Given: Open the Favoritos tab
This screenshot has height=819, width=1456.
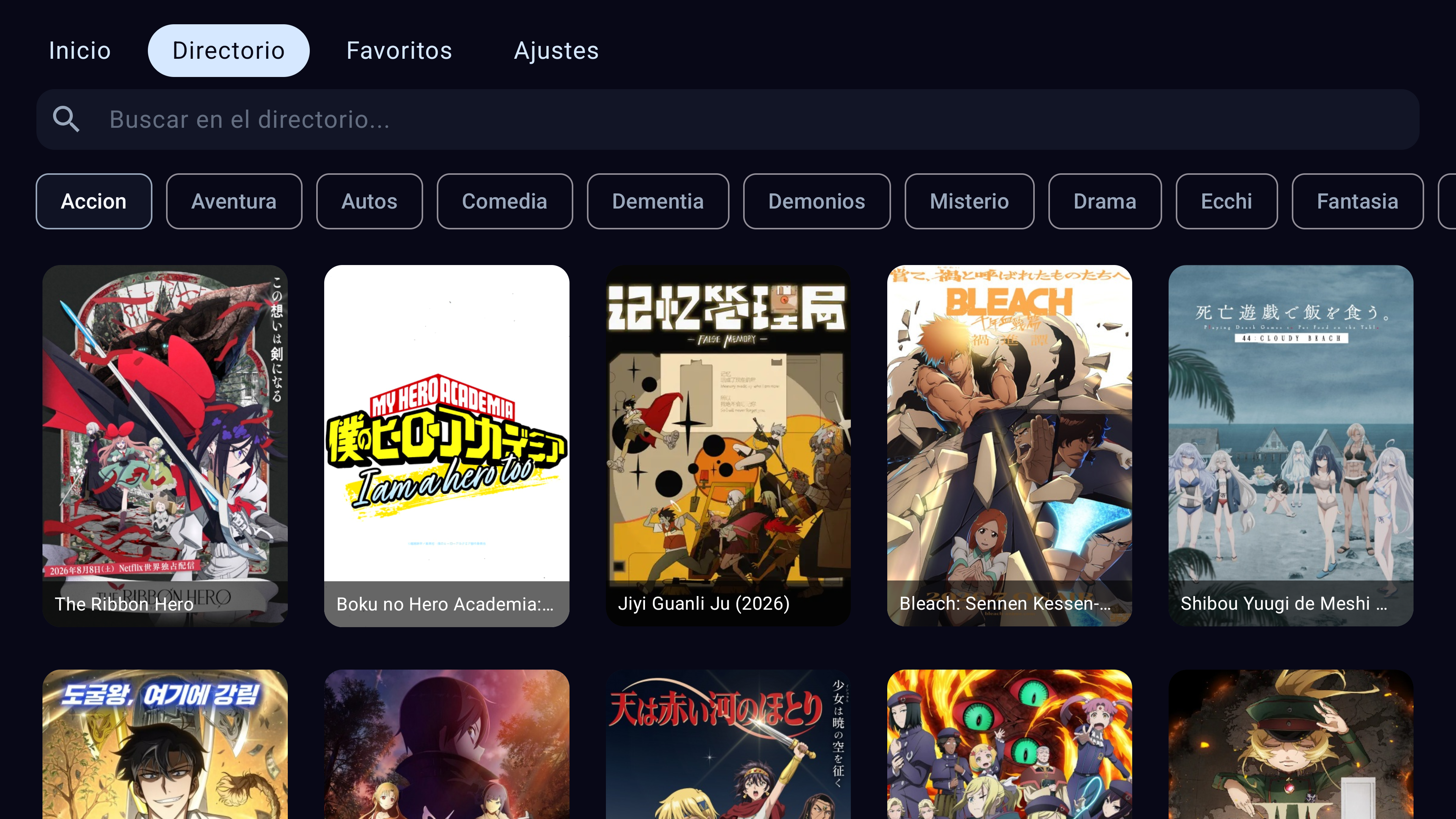Looking at the screenshot, I should coord(399,51).
